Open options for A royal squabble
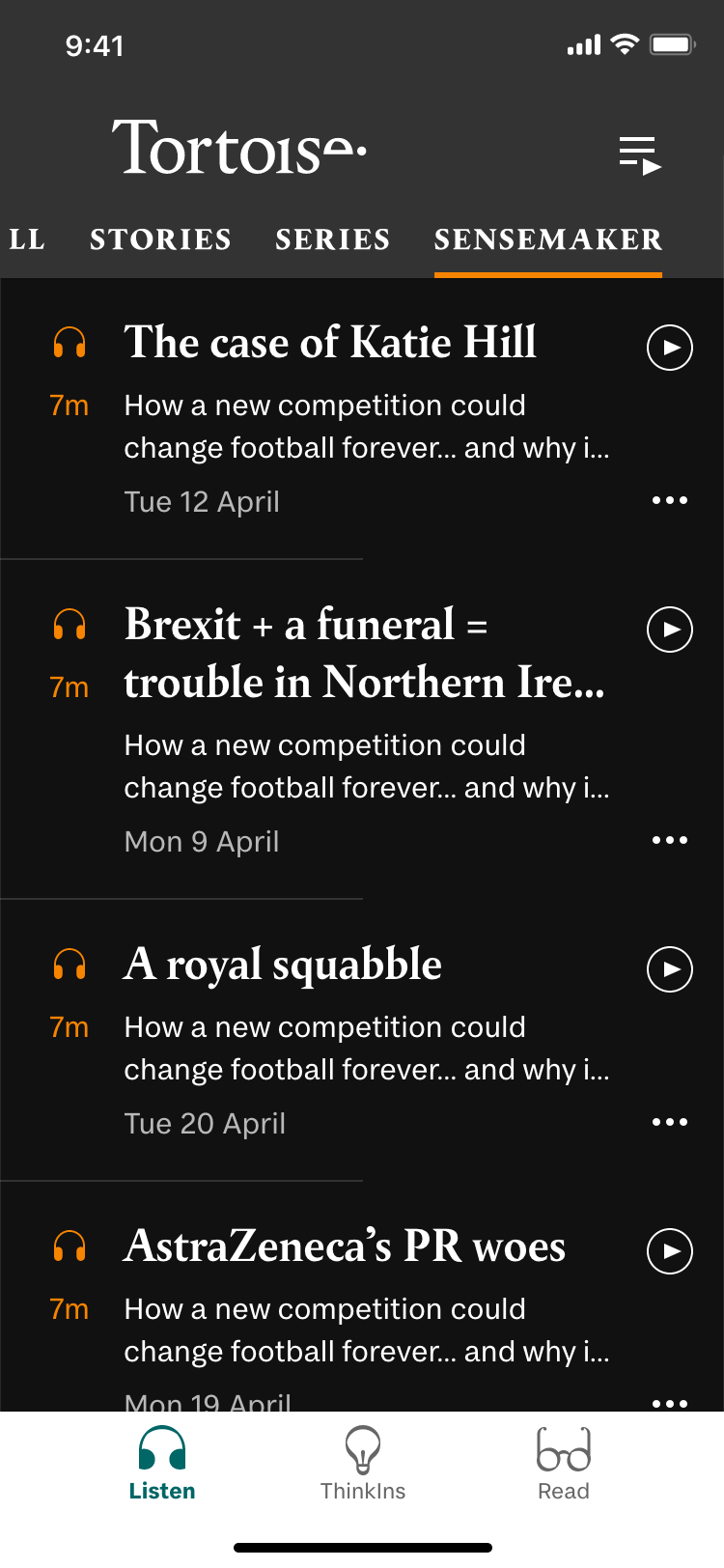 (669, 1122)
